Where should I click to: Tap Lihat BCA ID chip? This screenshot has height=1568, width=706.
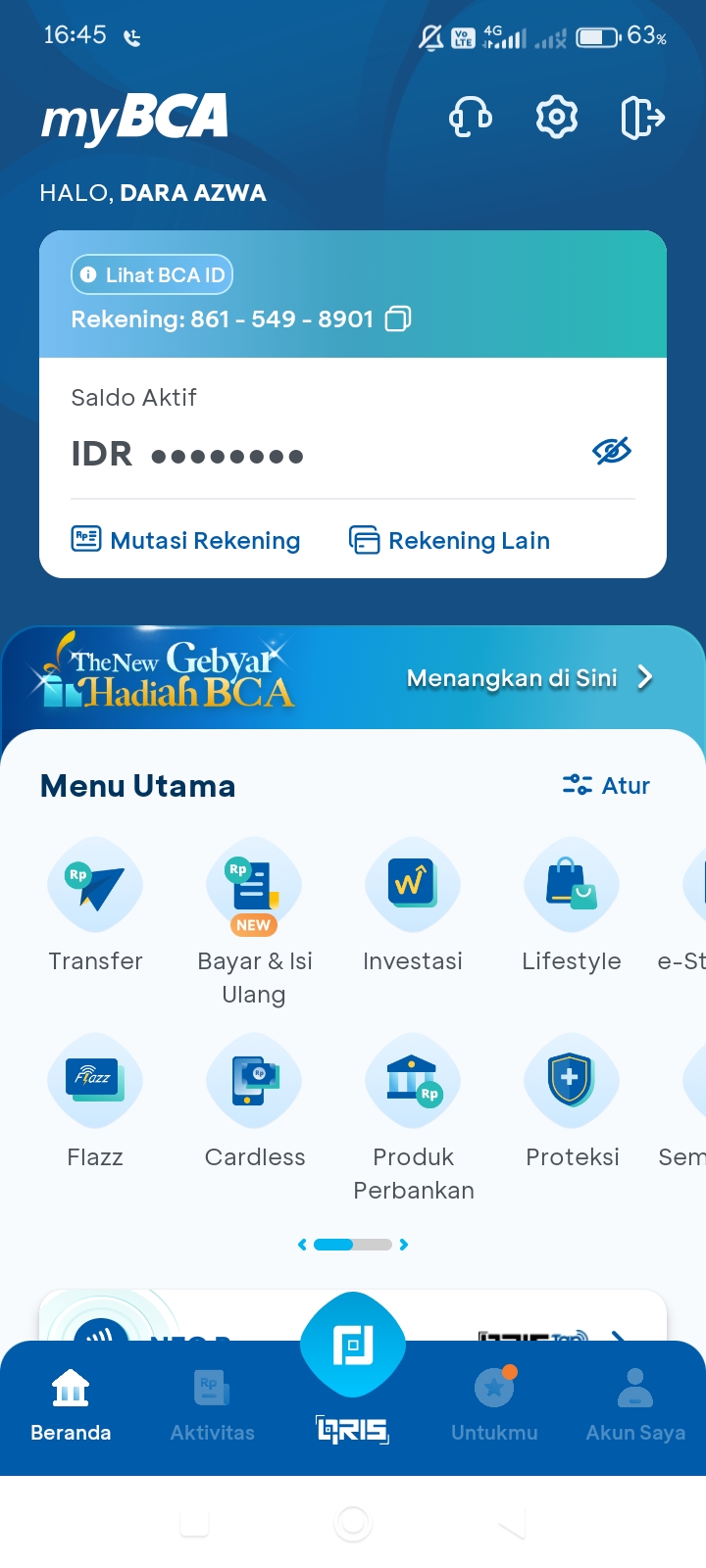pyautogui.click(x=152, y=275)
